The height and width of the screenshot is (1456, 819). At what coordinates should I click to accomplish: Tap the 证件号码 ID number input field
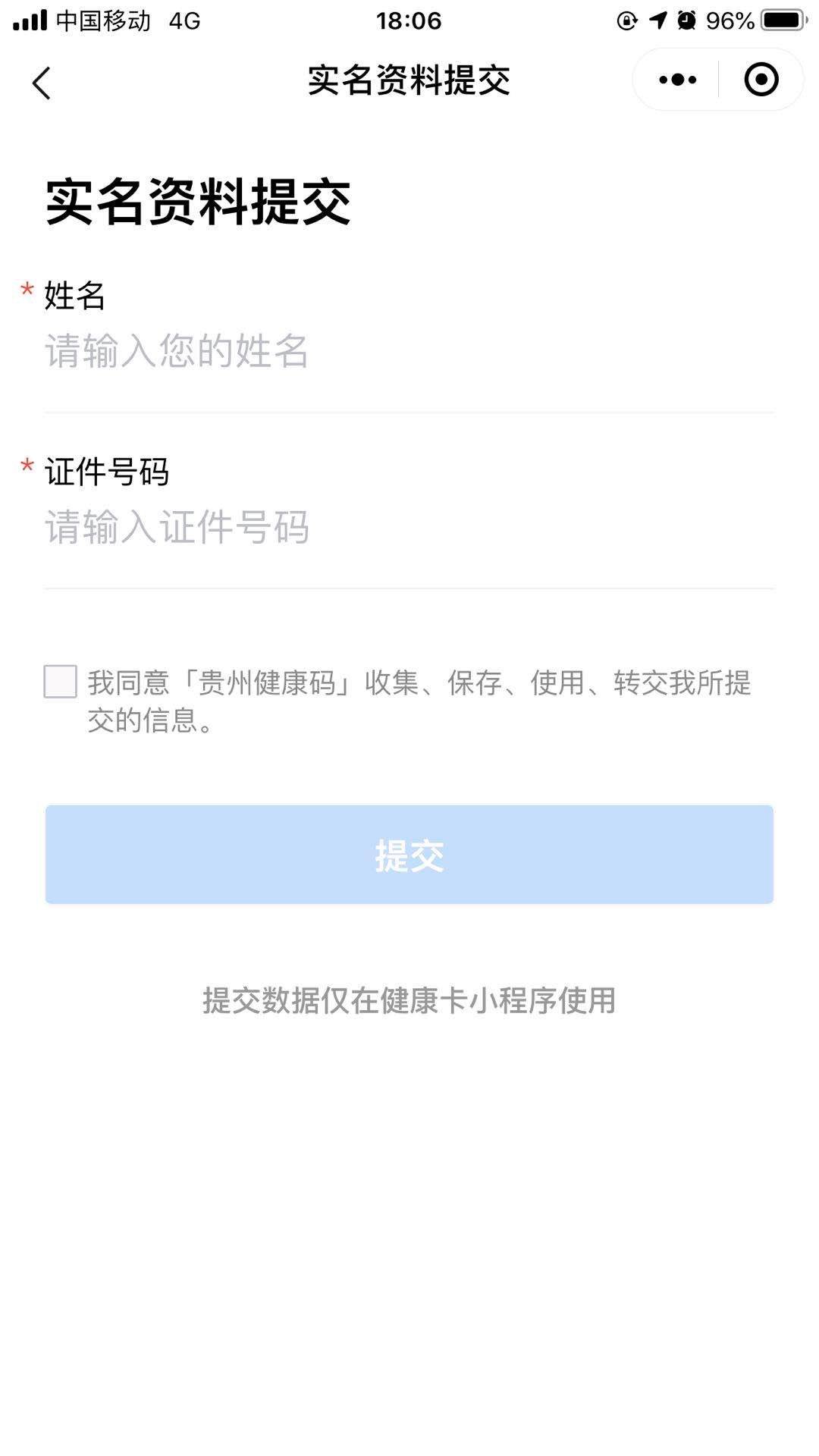303,528
